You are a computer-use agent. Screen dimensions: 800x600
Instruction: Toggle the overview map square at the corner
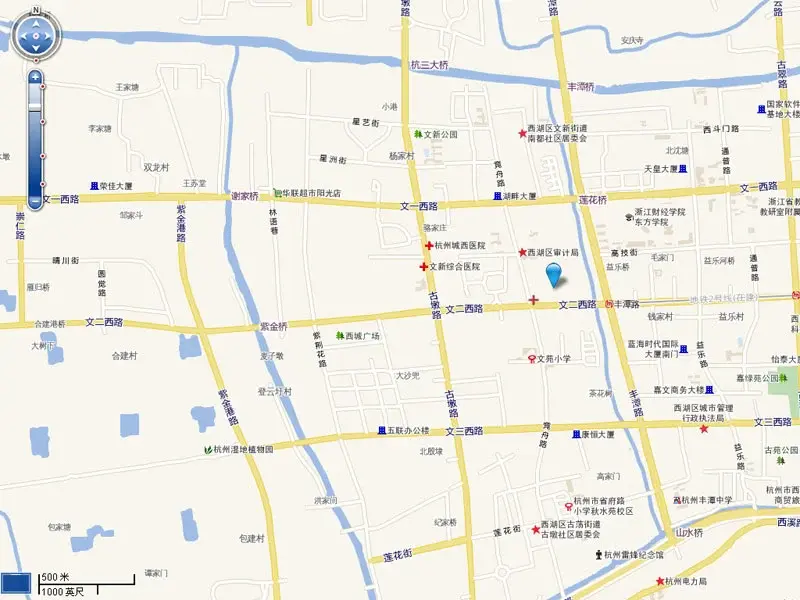pos(15,582)
